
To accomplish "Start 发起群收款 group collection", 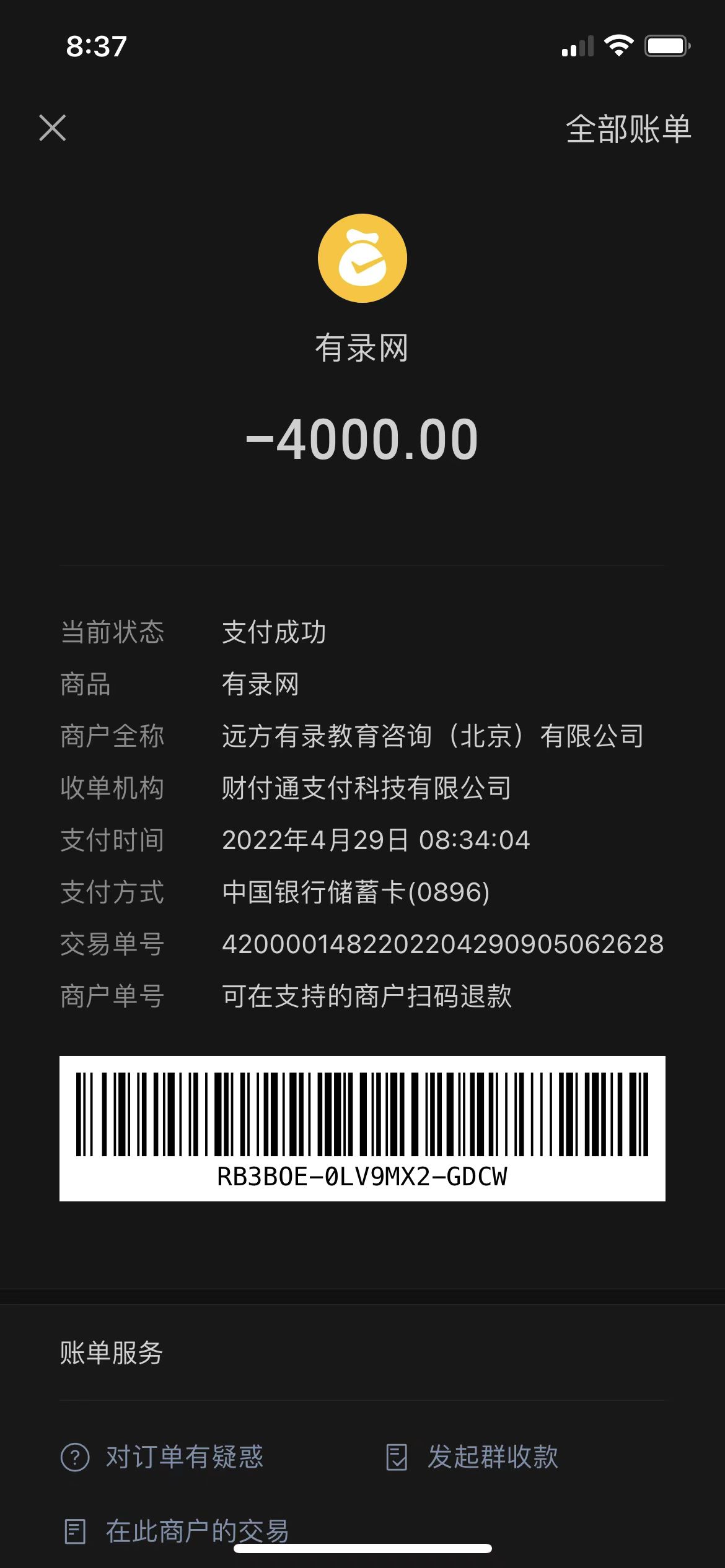I will [472, 1457].
